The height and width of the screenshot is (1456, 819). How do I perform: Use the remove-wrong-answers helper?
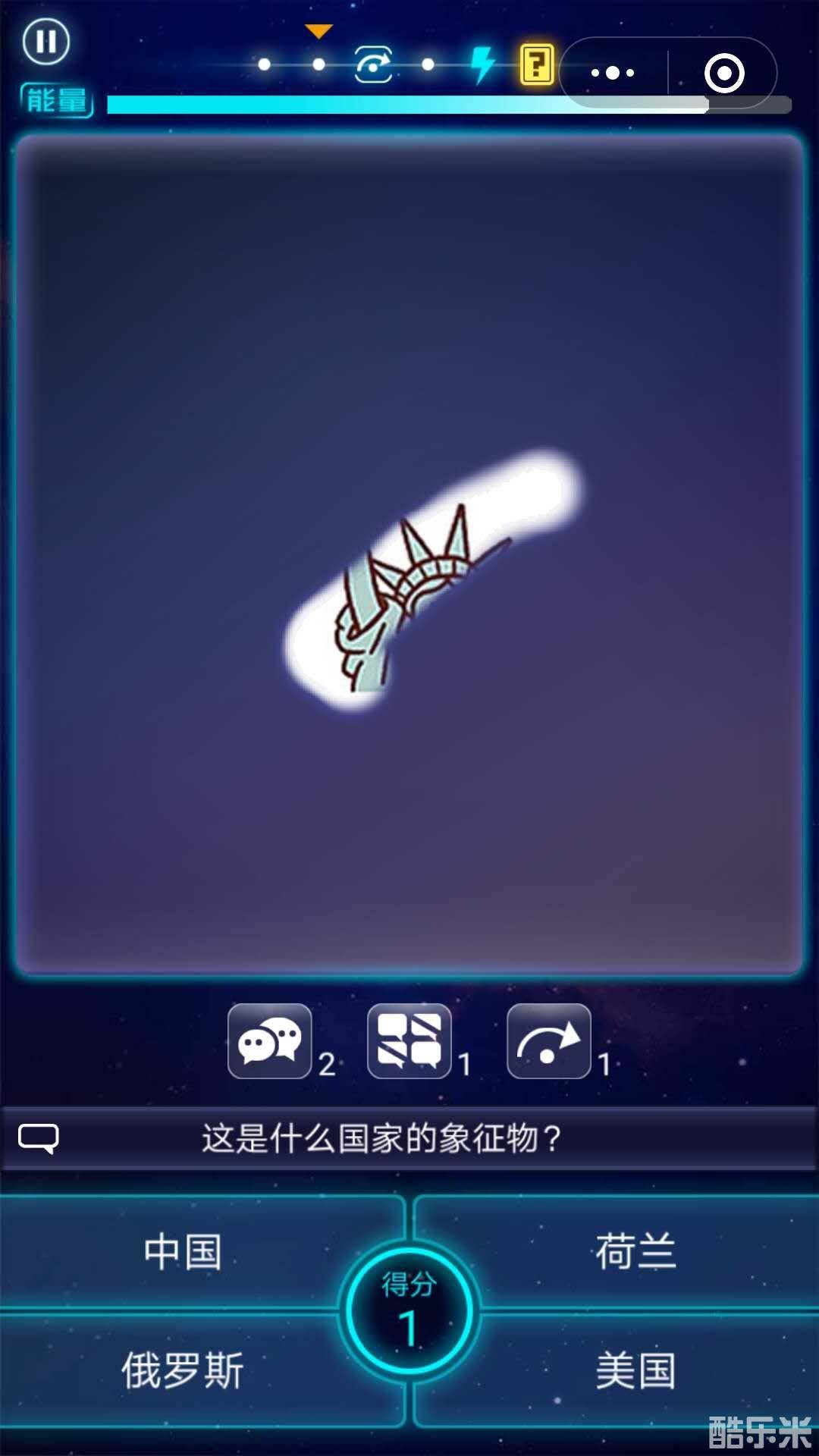point(409,1041)
